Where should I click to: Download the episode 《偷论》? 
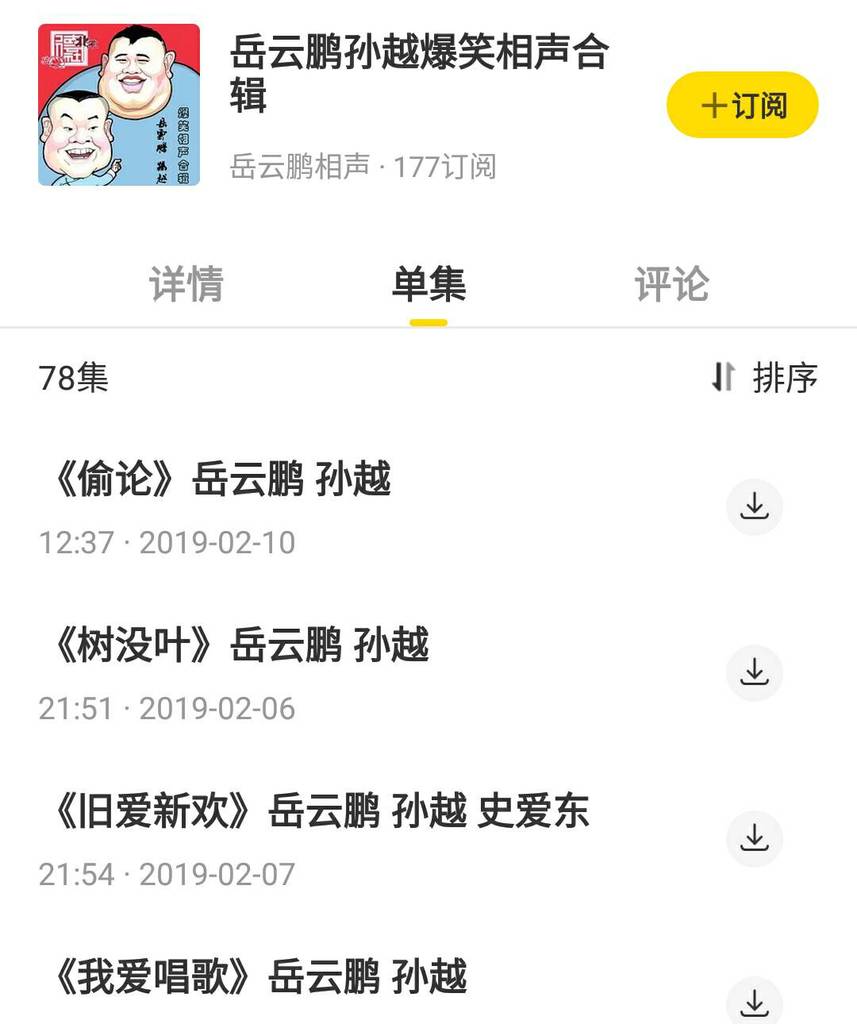click(754, 508)
